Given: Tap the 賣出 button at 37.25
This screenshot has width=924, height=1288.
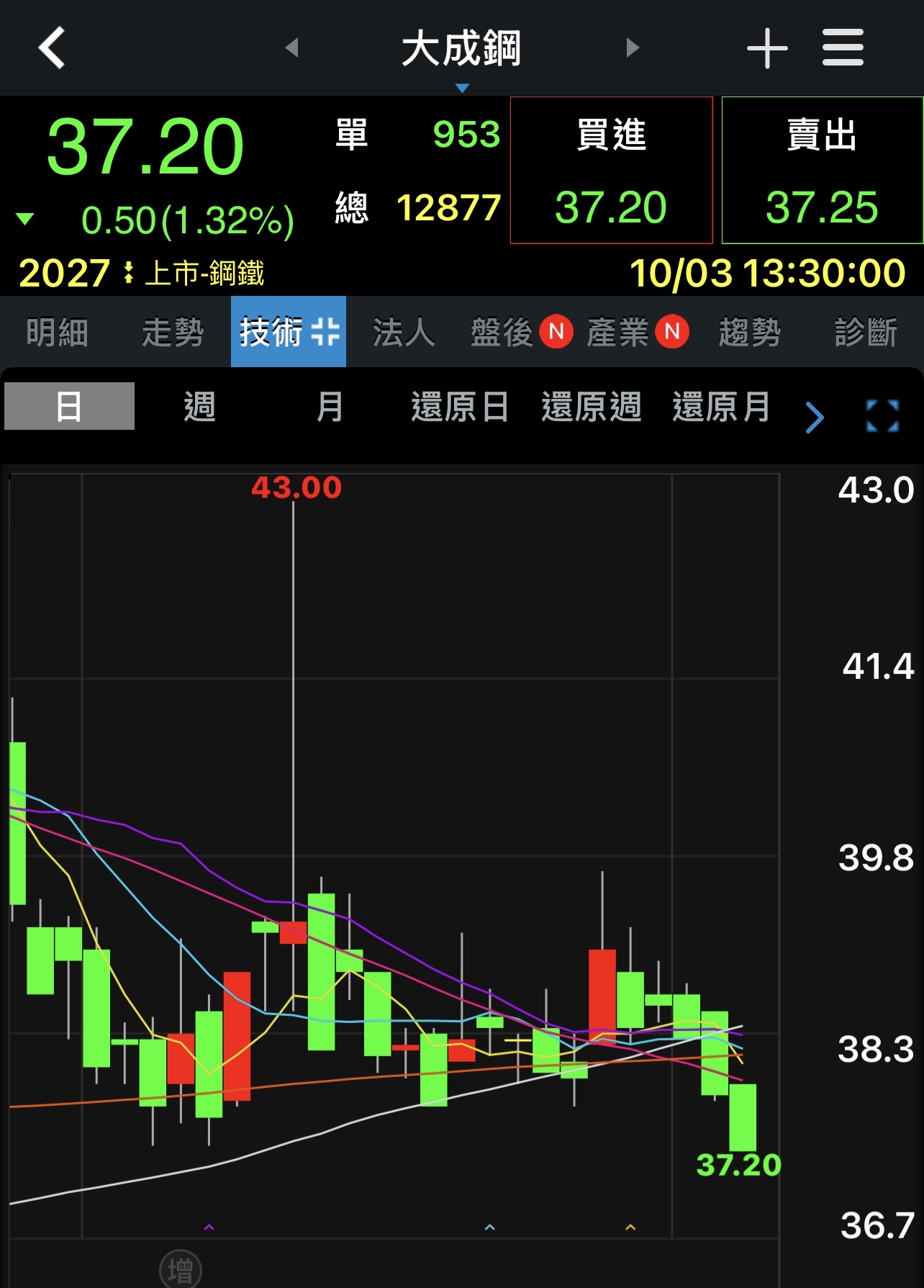Looking at the screenshot, I should pos(822,171).
